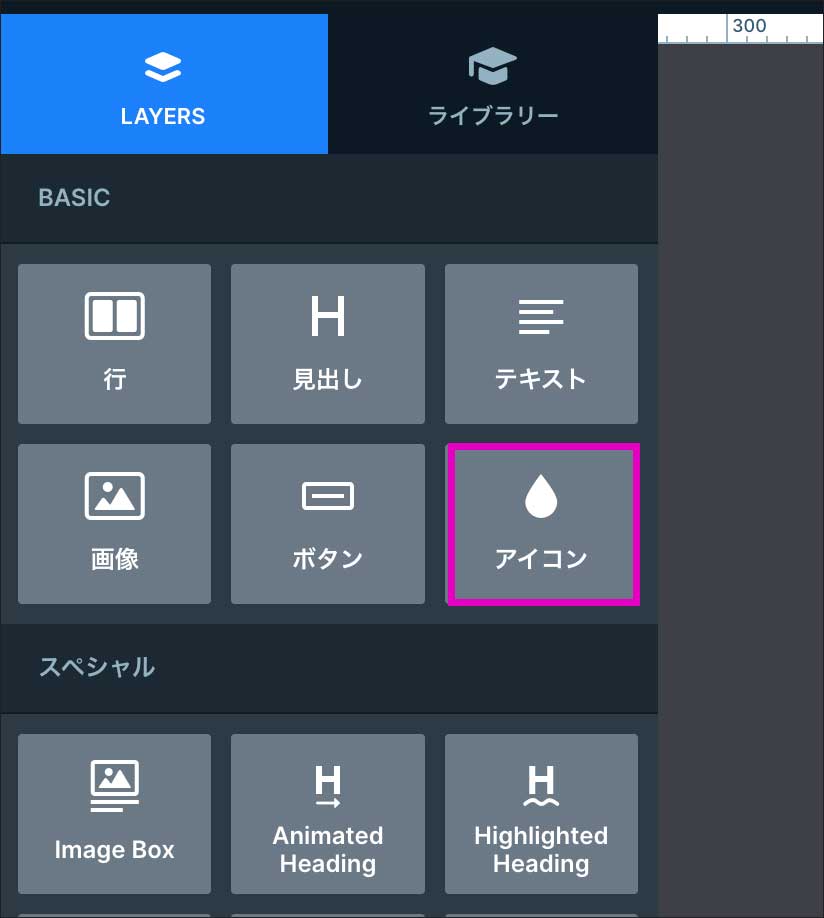Viewport: 824px width, 918px height.
Task: Add an Image Box layer
Action: 114,813
